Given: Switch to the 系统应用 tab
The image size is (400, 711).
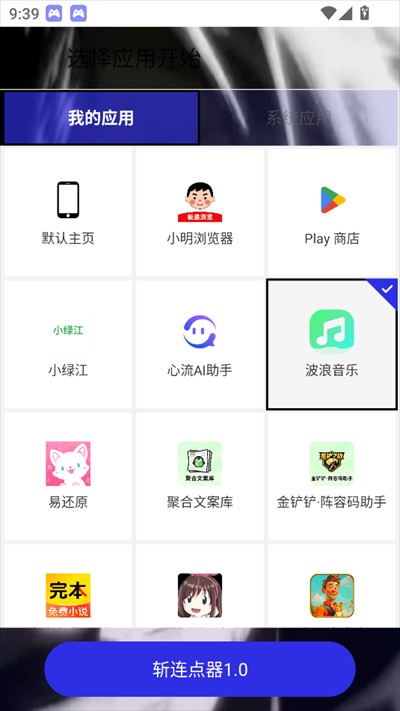Looking at the screenshot, I should click(x=298, y=118).
